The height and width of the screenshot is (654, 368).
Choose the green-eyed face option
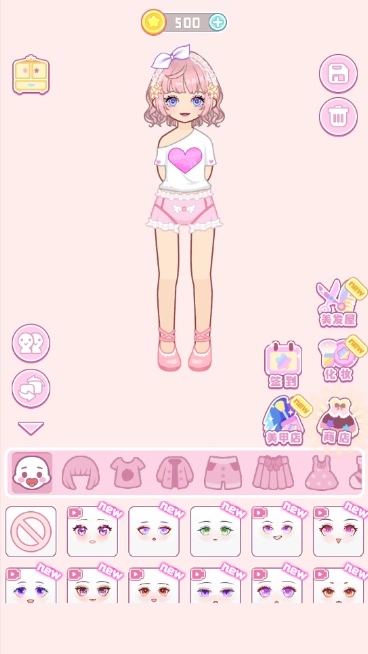point(215,531)
